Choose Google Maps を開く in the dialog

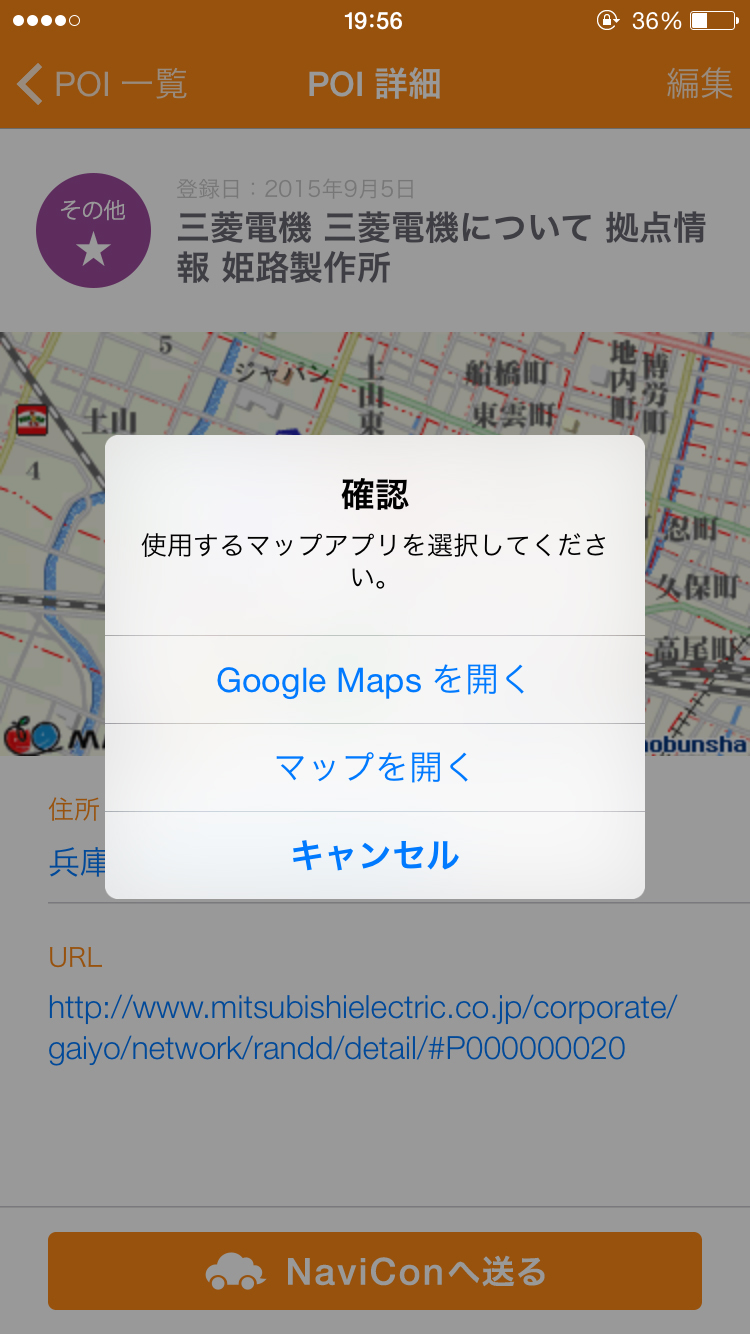[x=374, y=680]
